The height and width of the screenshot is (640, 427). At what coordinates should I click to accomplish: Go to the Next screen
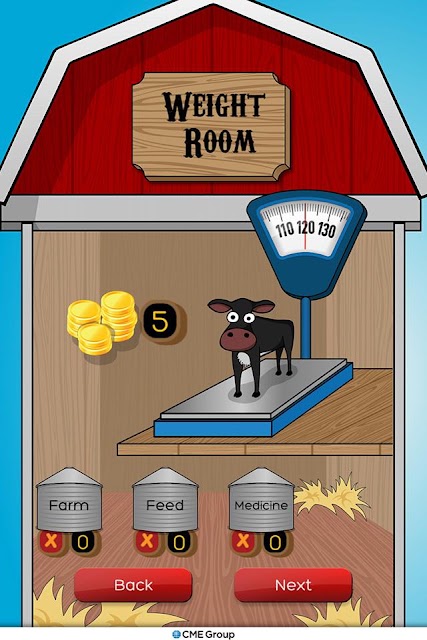point(293,584)
